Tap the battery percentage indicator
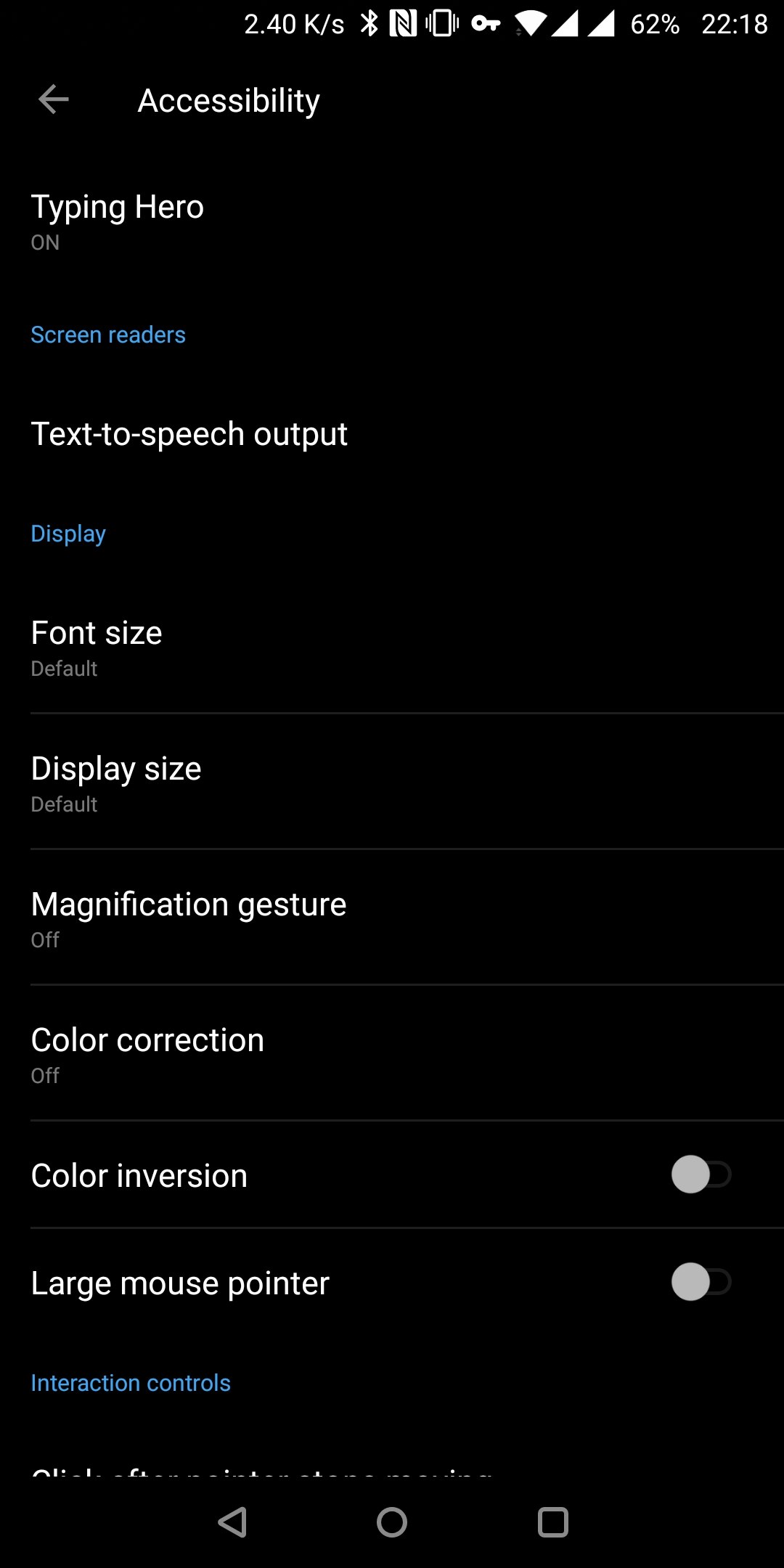This screenshot has height=1568, width=784. tap(656, 24)
